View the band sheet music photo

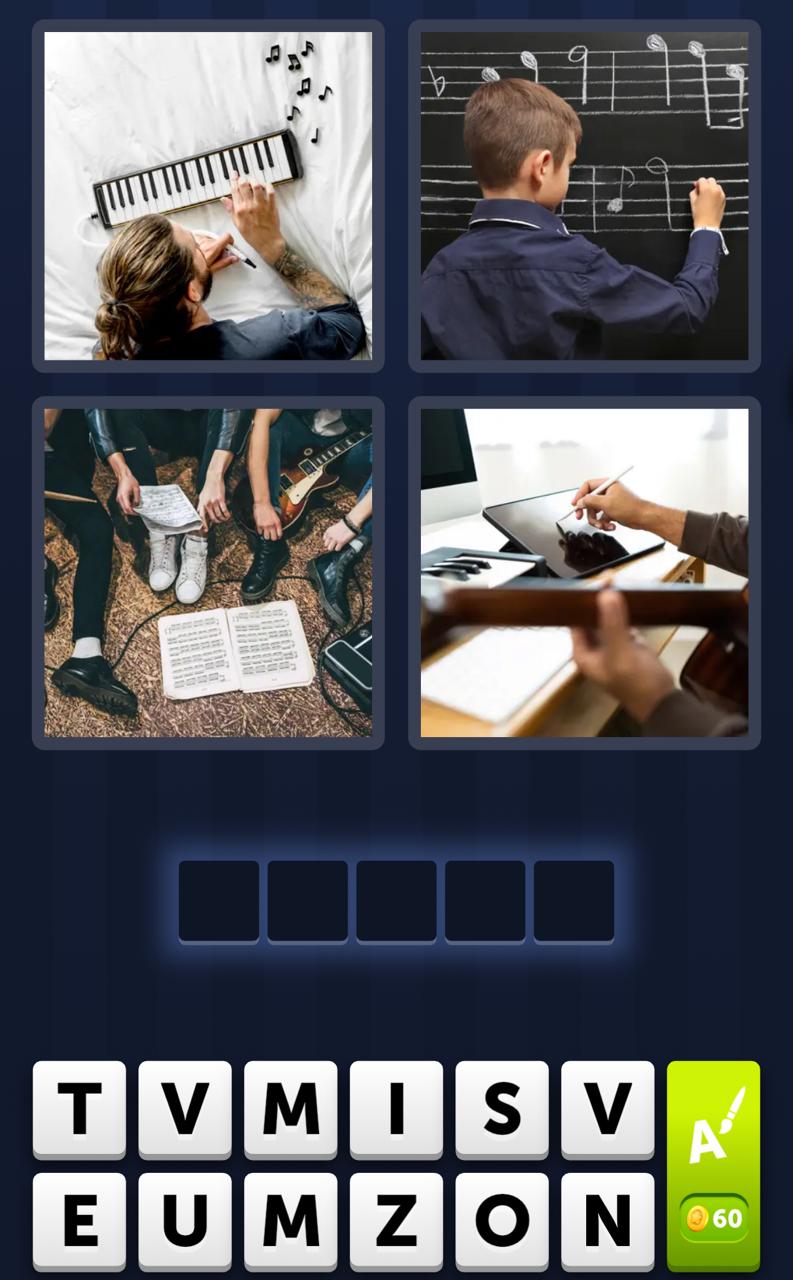207,572
